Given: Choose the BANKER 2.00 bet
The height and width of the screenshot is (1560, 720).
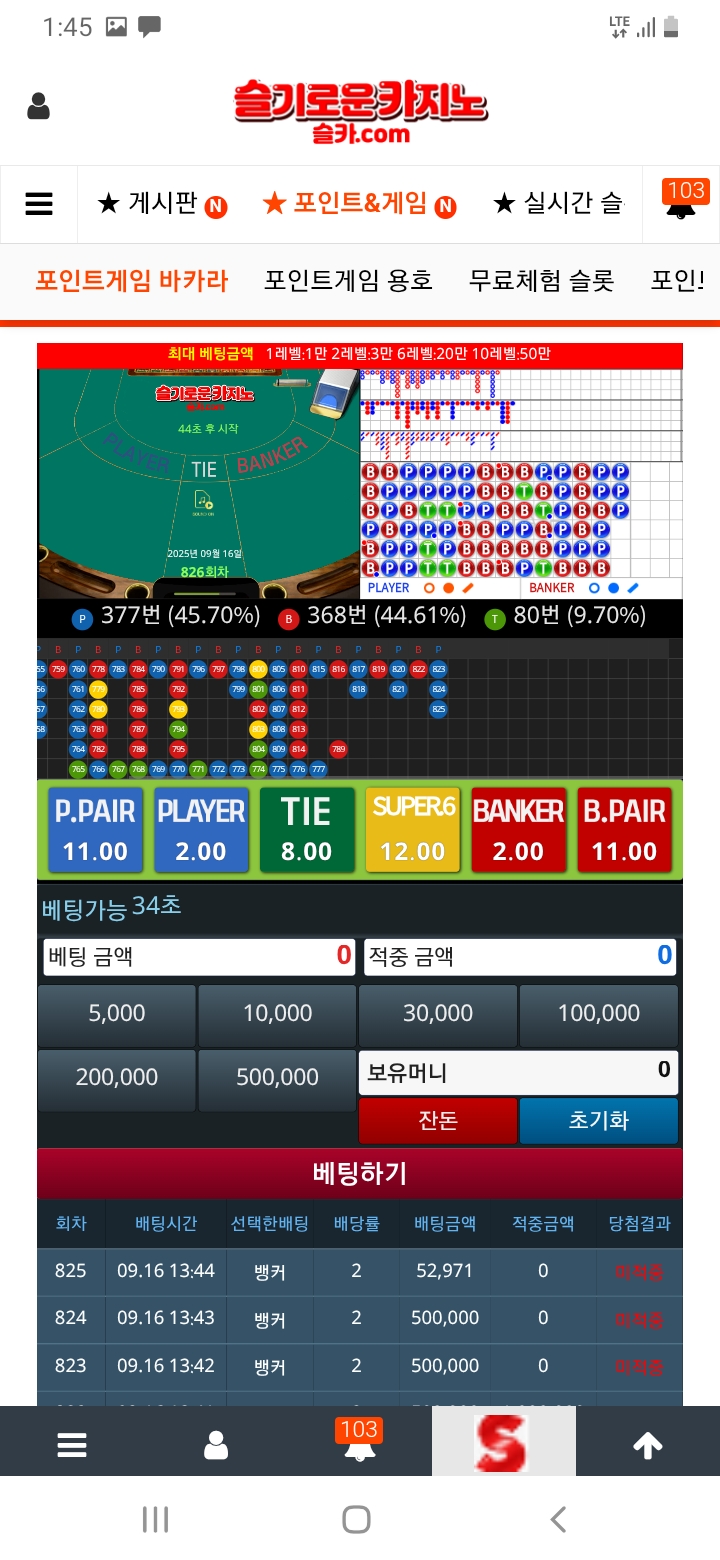Looking at the screenshot, I should (x=518, y=830).
